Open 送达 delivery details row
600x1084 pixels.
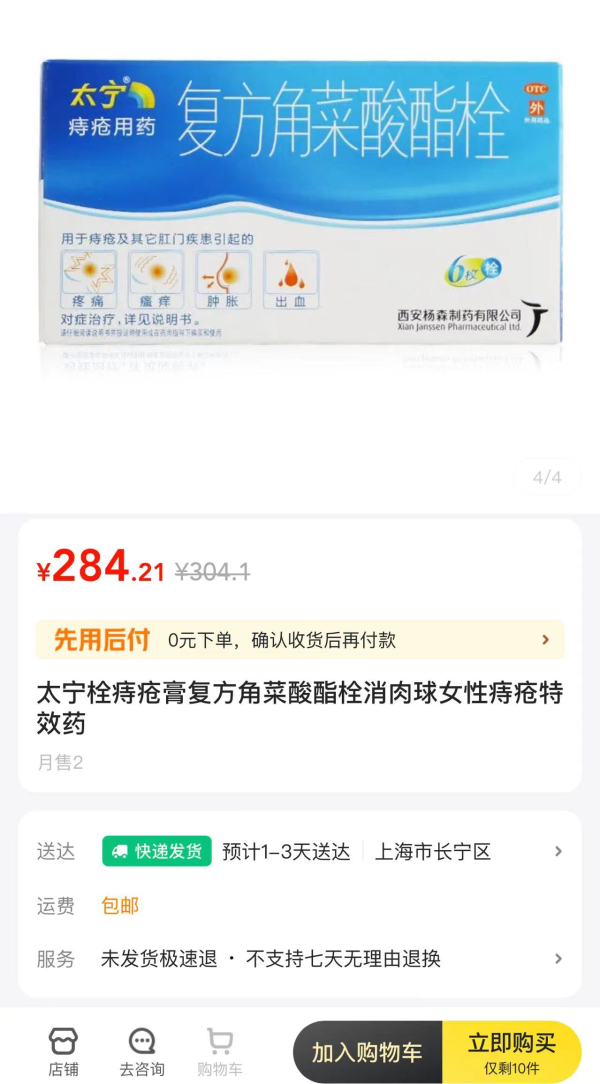click(300, 852)
